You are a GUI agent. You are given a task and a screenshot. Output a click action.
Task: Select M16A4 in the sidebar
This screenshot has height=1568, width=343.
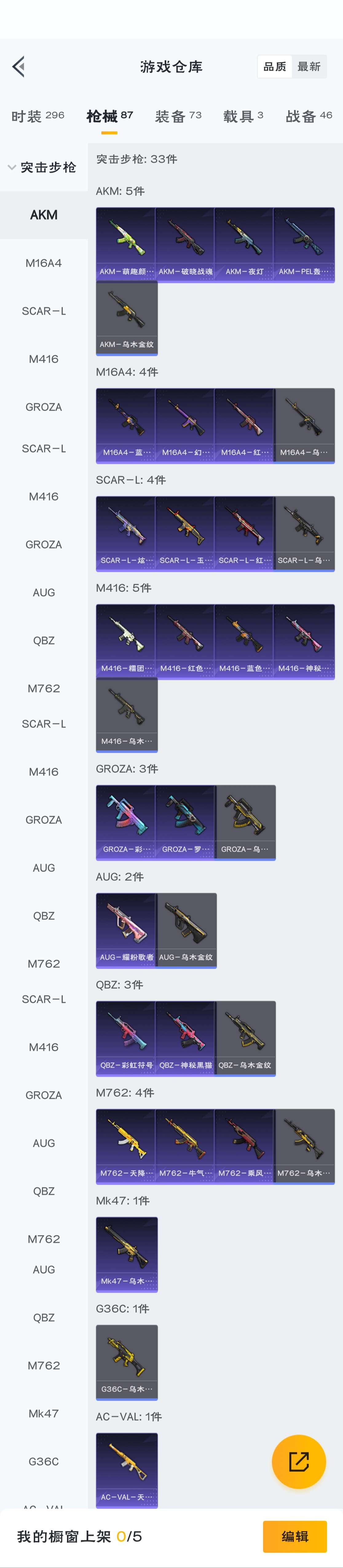[x=44, y=263]
